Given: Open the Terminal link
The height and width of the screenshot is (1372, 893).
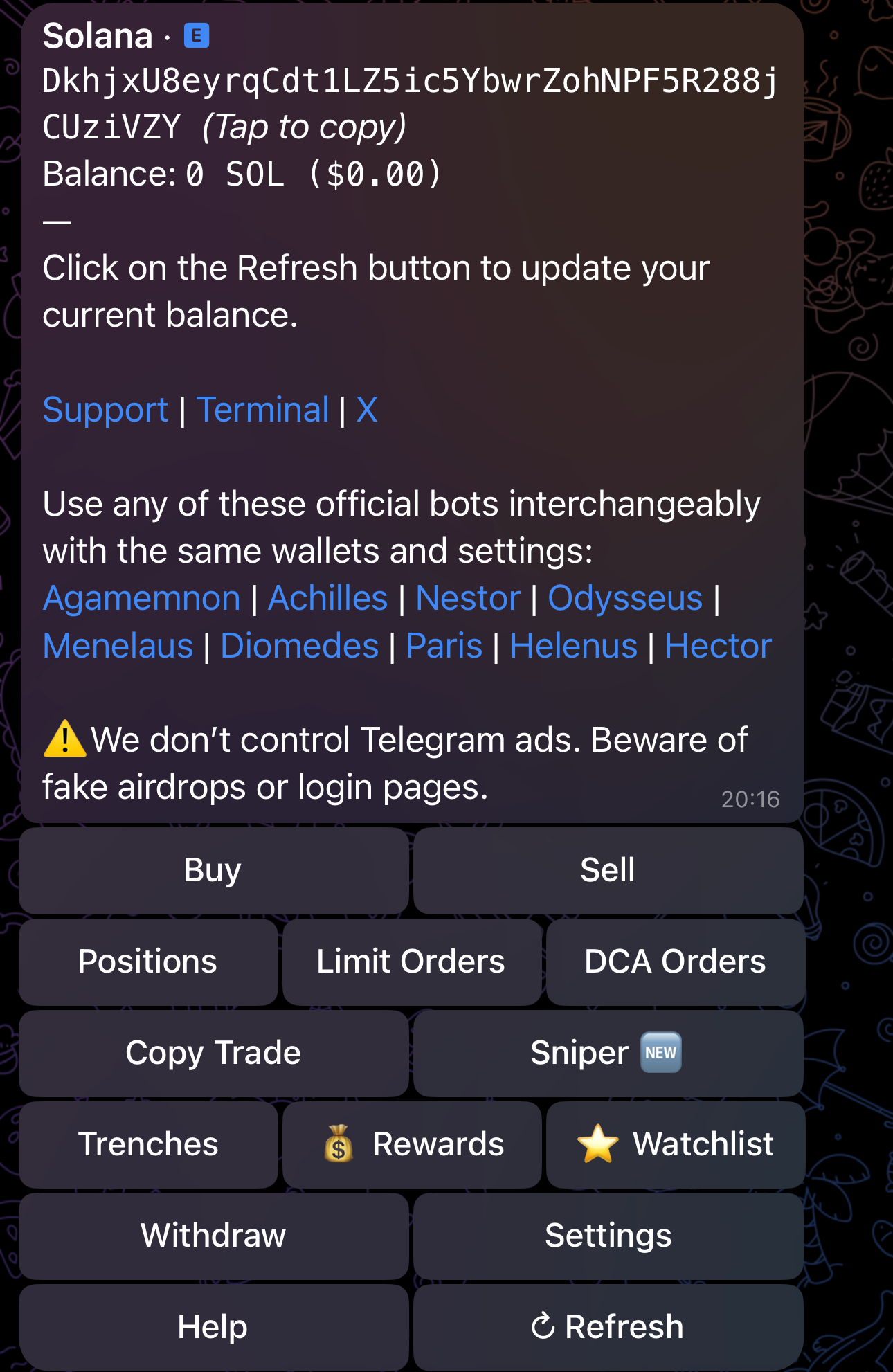Looking at the screenshot, I should point(264,410).
